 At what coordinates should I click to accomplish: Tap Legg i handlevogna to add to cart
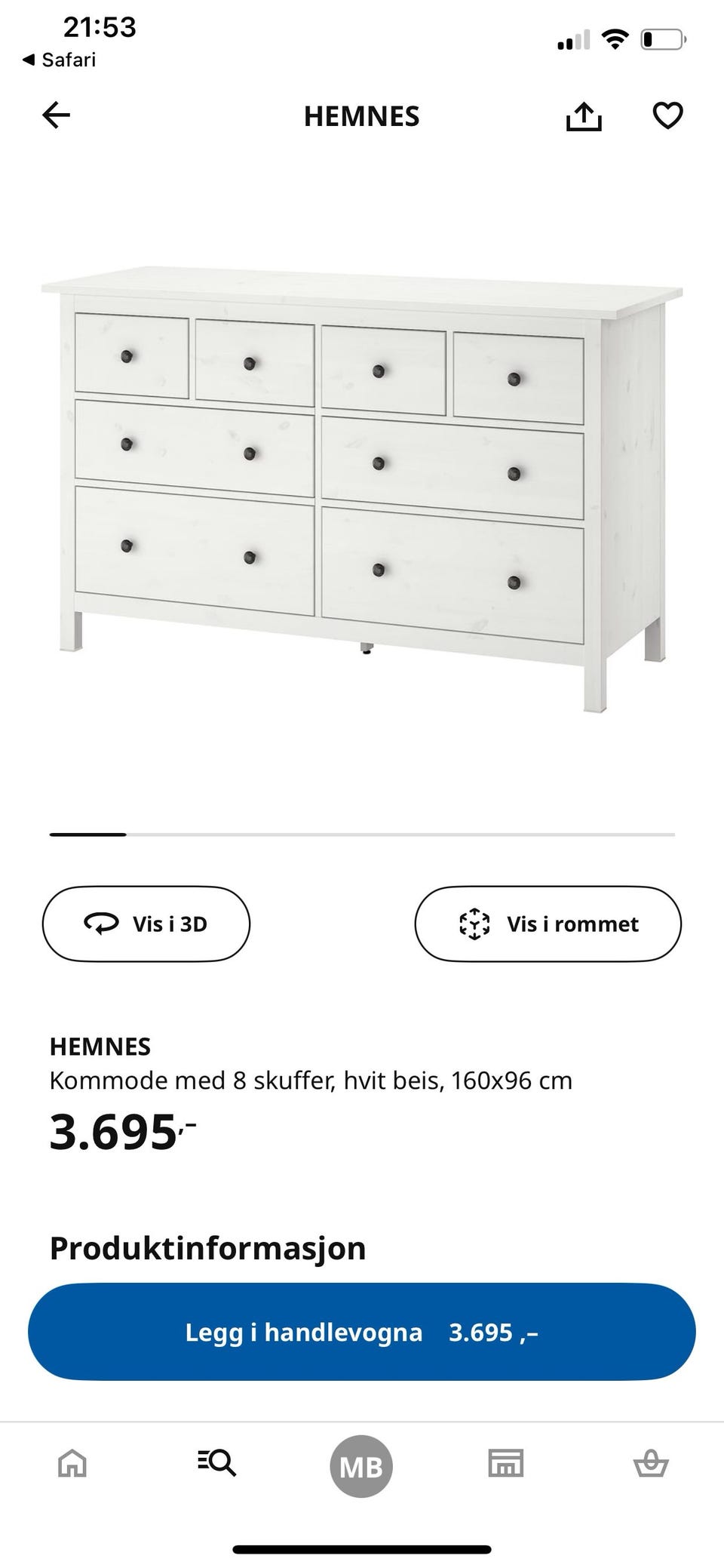pyautogui.click(x=361, y=1332)
